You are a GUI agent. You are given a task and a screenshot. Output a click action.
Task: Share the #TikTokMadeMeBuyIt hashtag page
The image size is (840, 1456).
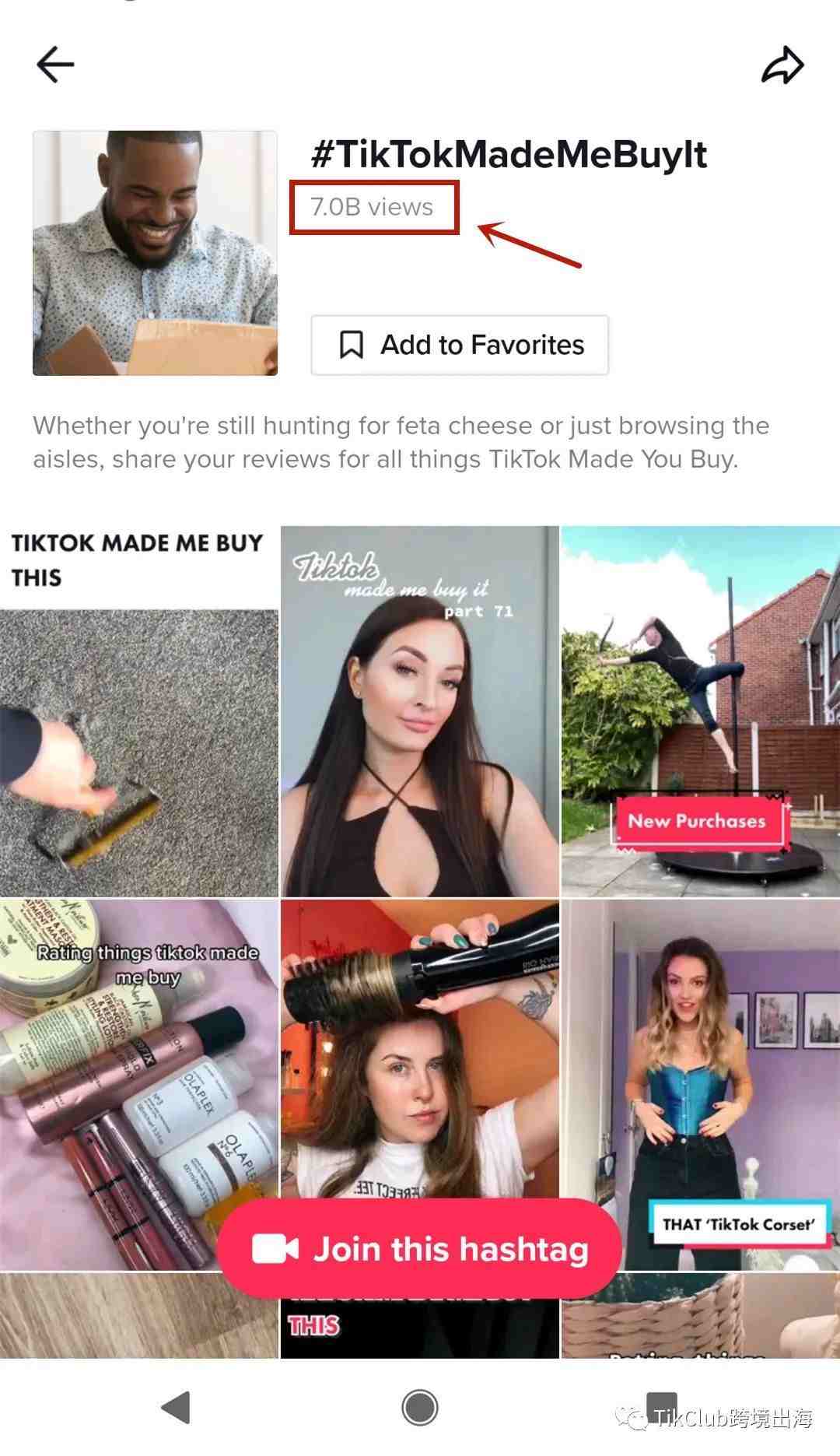pos(782,65)
